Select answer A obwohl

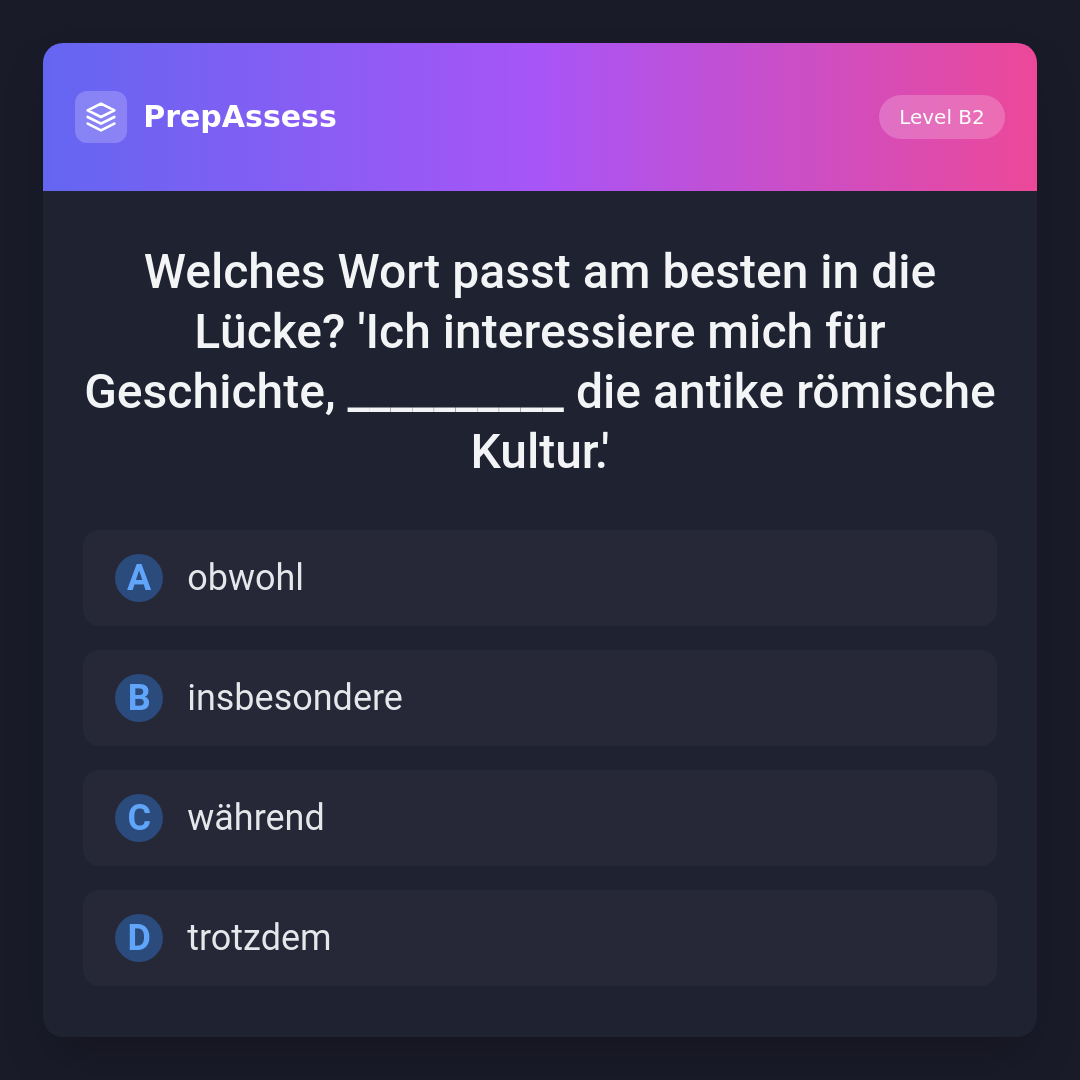(x=540, y=578)
